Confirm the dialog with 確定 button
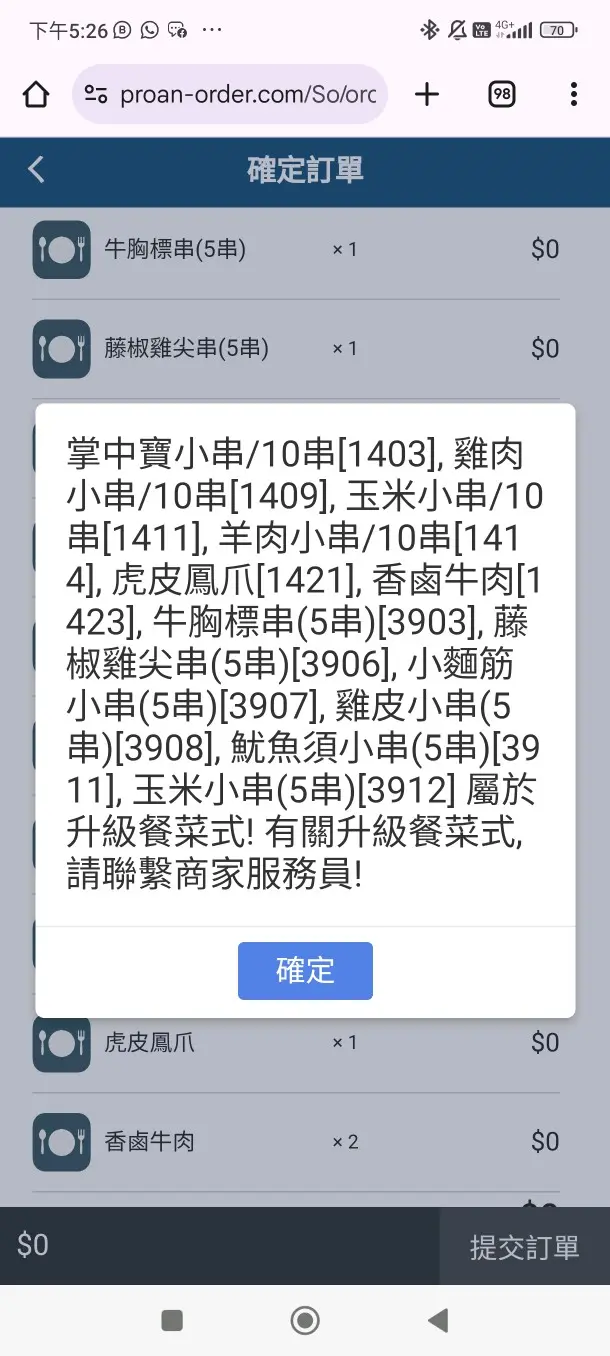 tap(305, 970)
